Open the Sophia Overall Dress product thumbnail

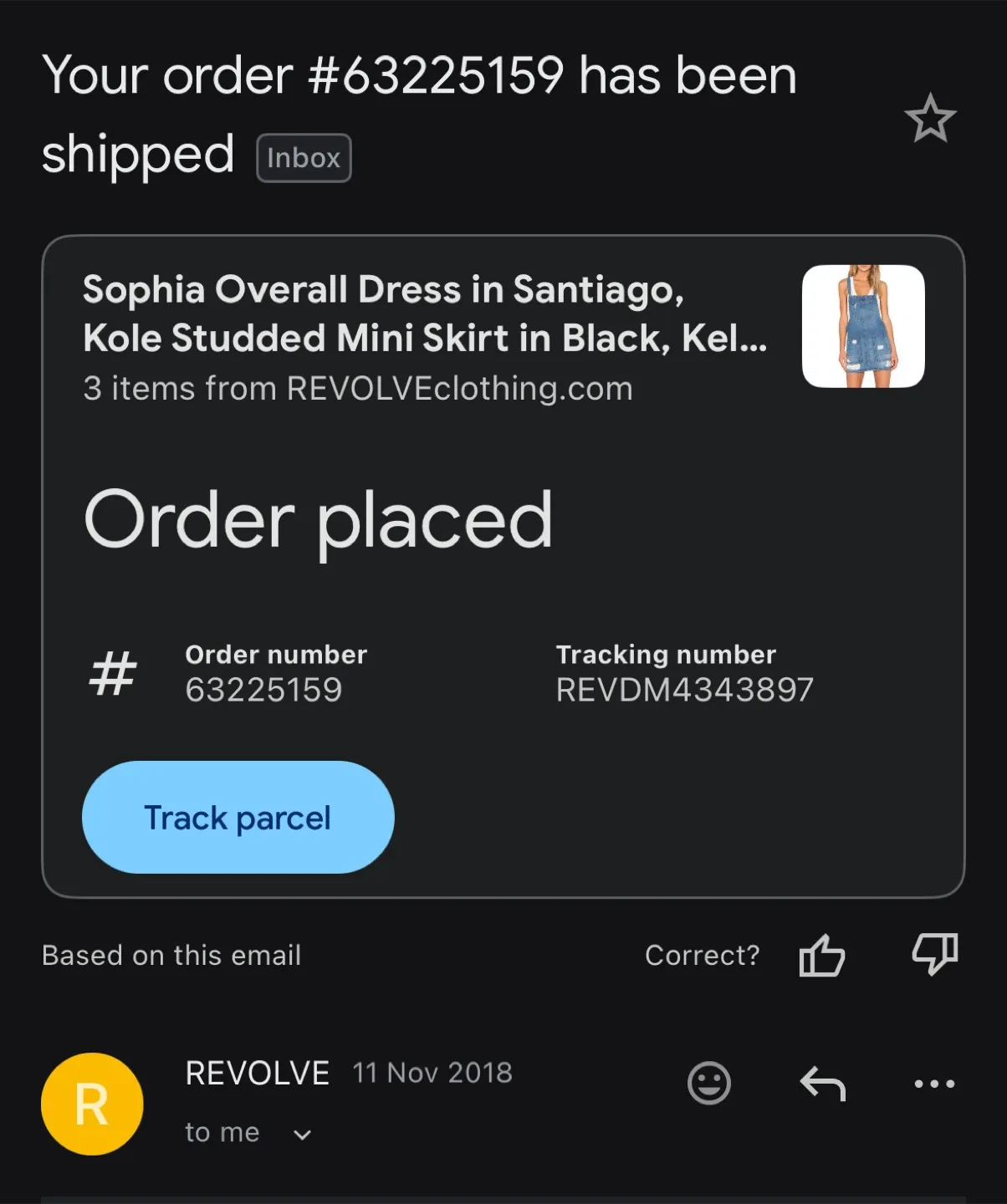[x=863, y=326]
